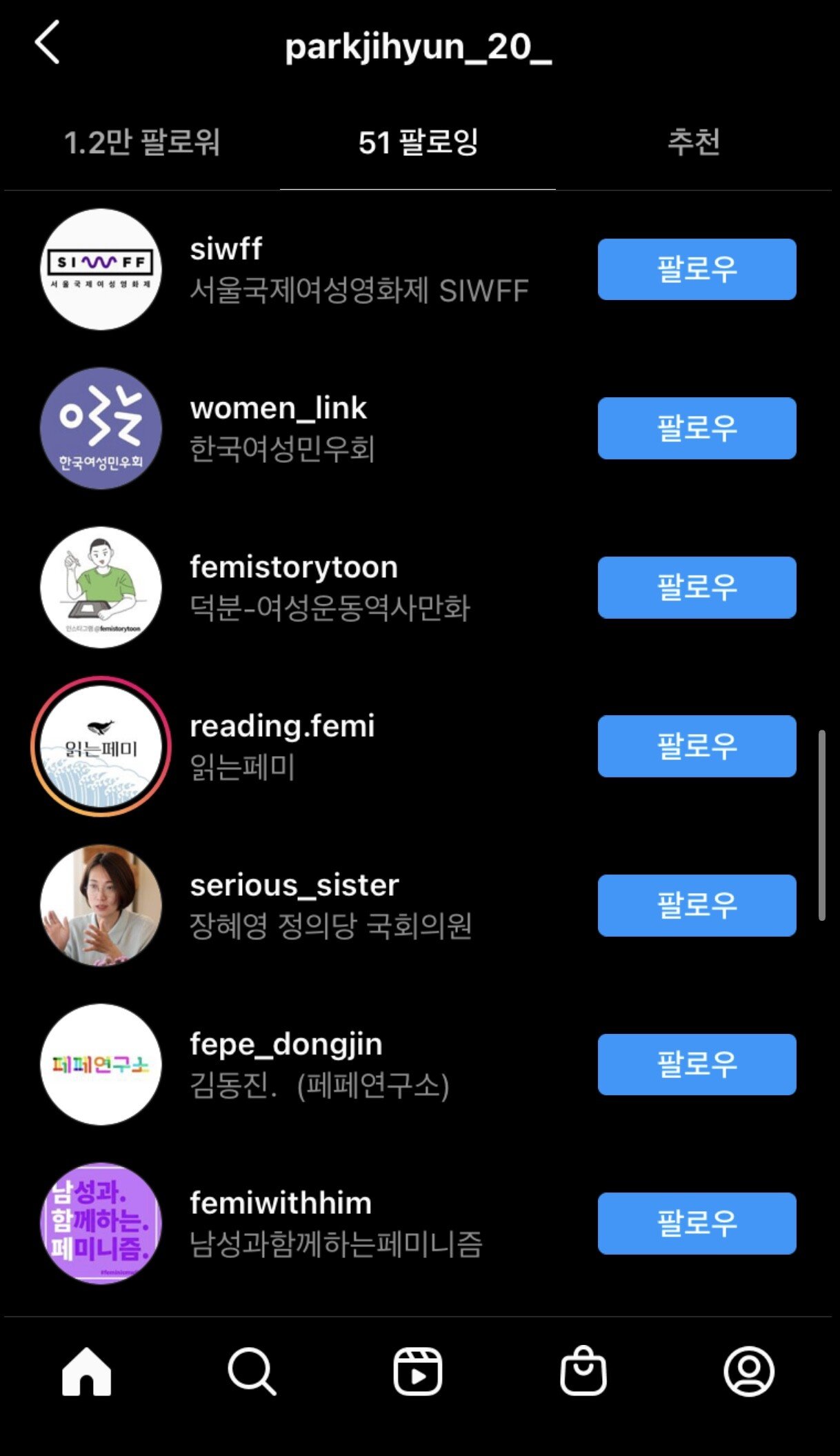View the femistorytoon profile
840x1456 pixels.
coord(293,568)
